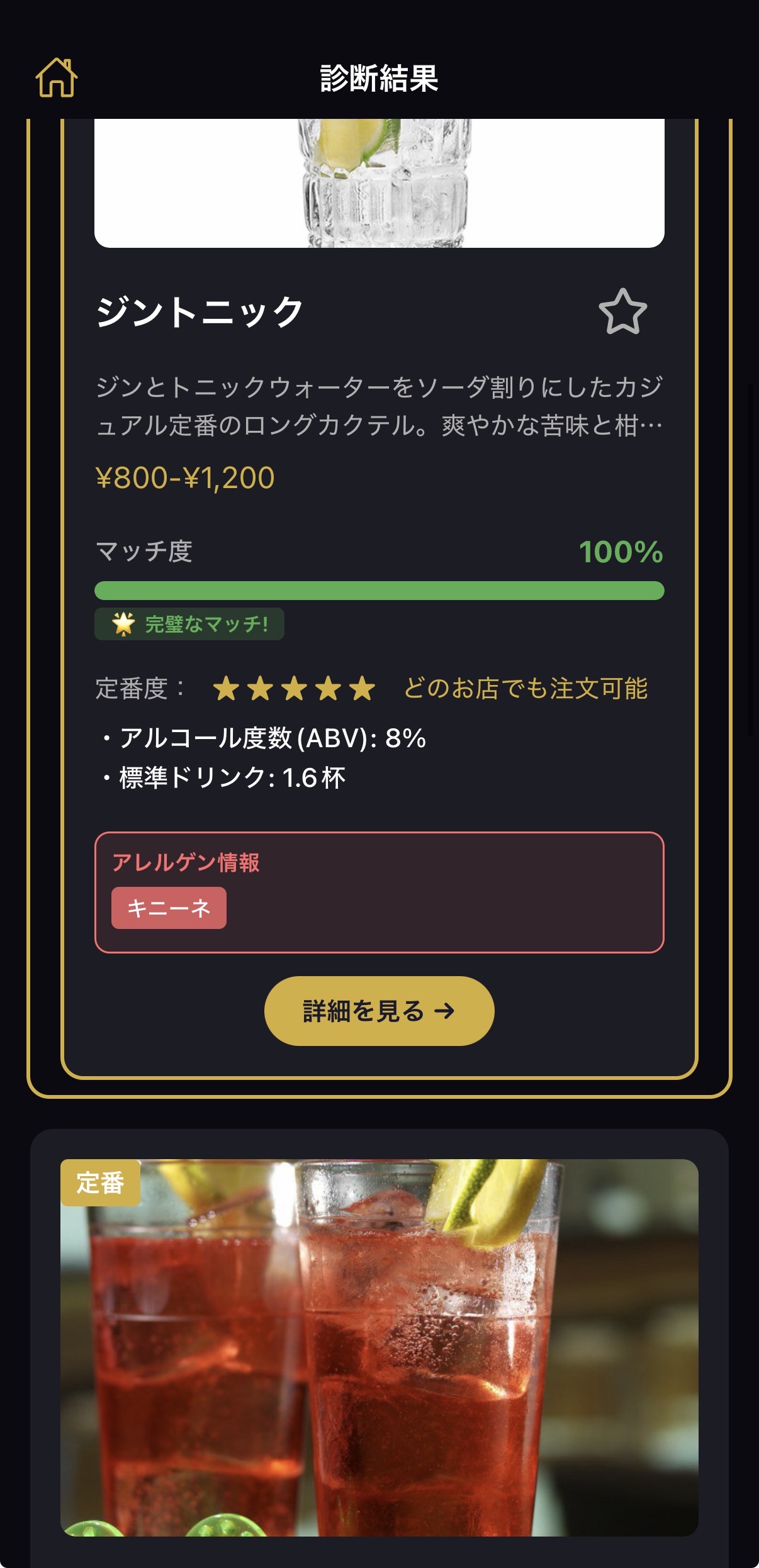This screenshot has height=1568, width=759.
Task: Favorite ジントニック with the star icon
Action: [x=622, y=312]
